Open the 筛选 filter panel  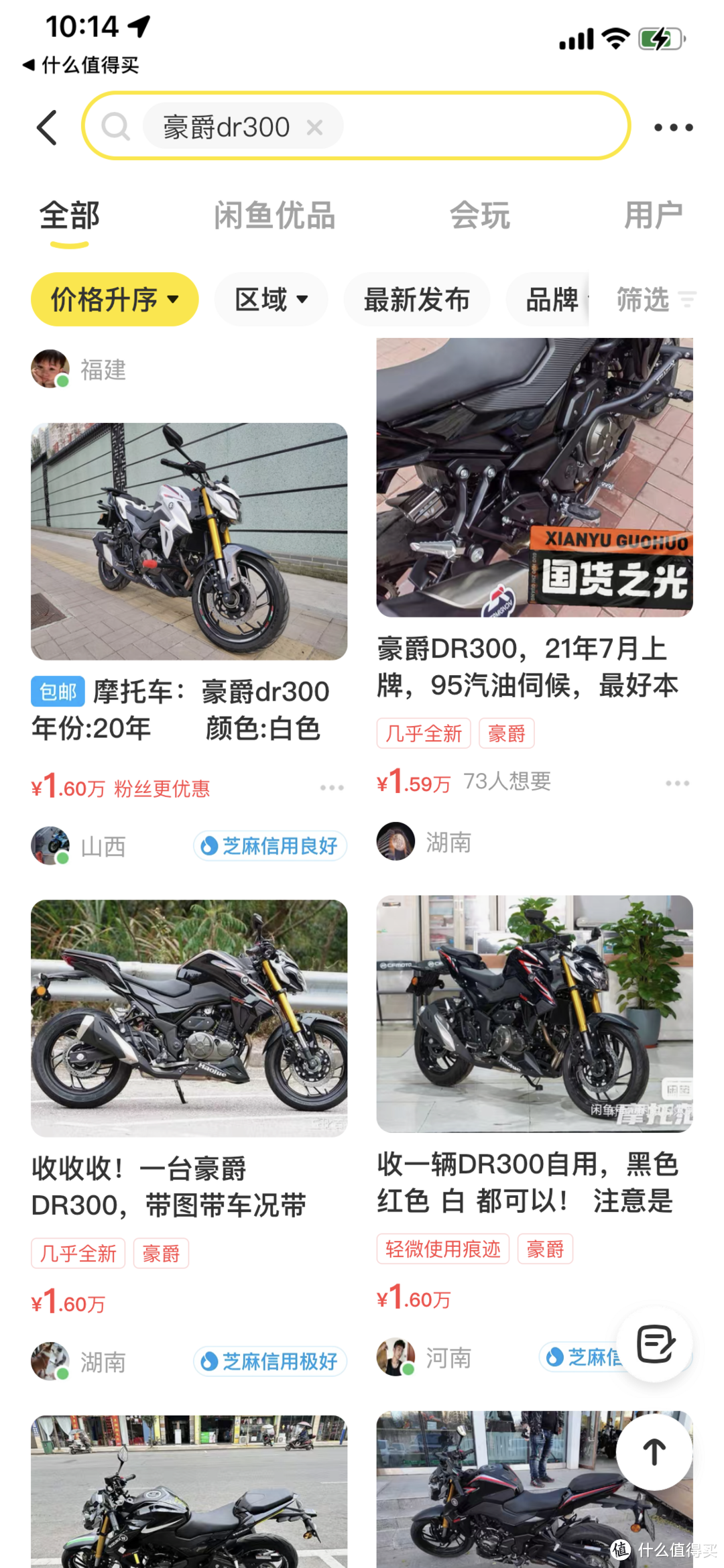pyautogui.click(x=655, y=300)
